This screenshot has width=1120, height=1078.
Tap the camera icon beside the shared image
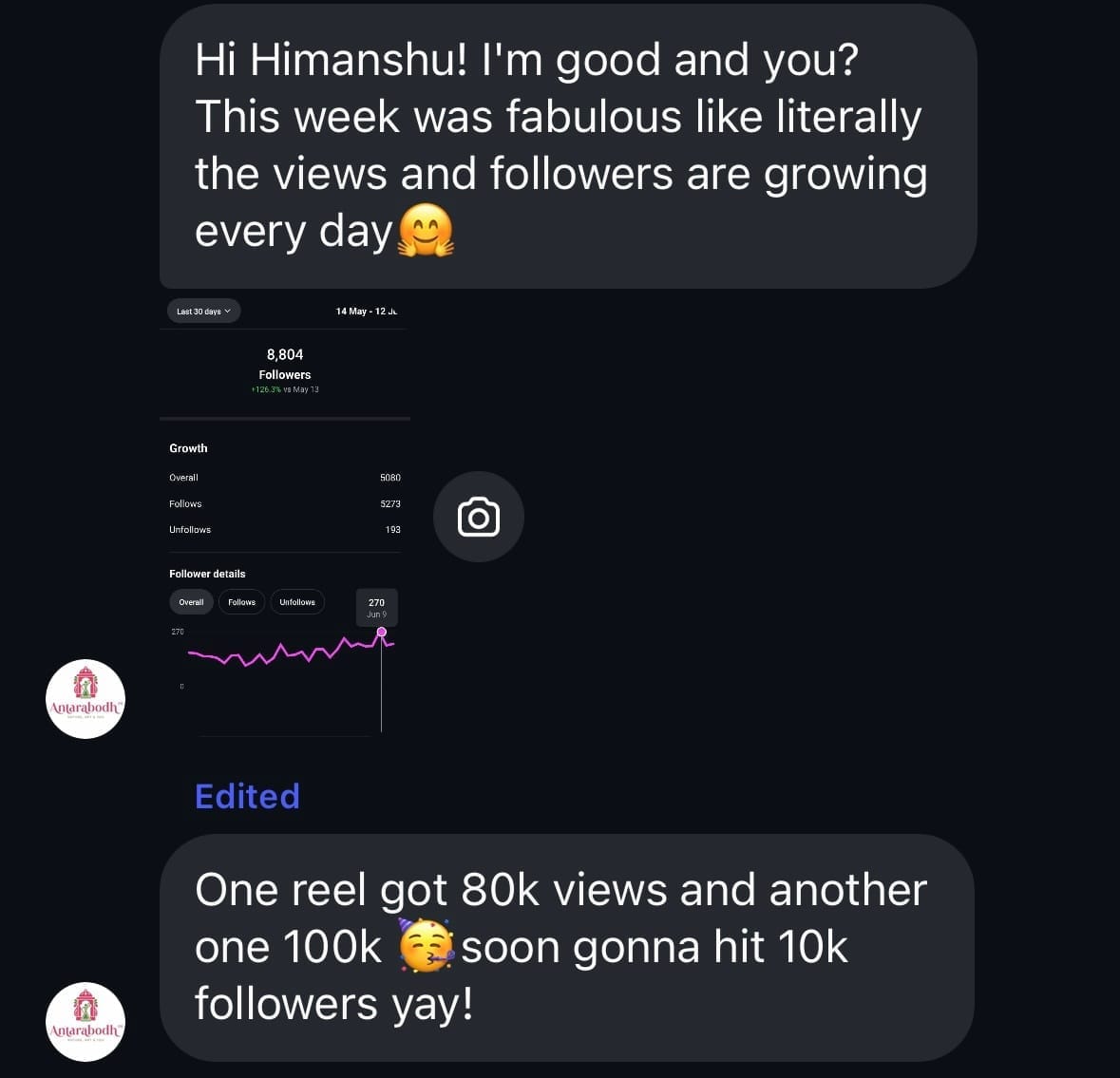(478, 517)
